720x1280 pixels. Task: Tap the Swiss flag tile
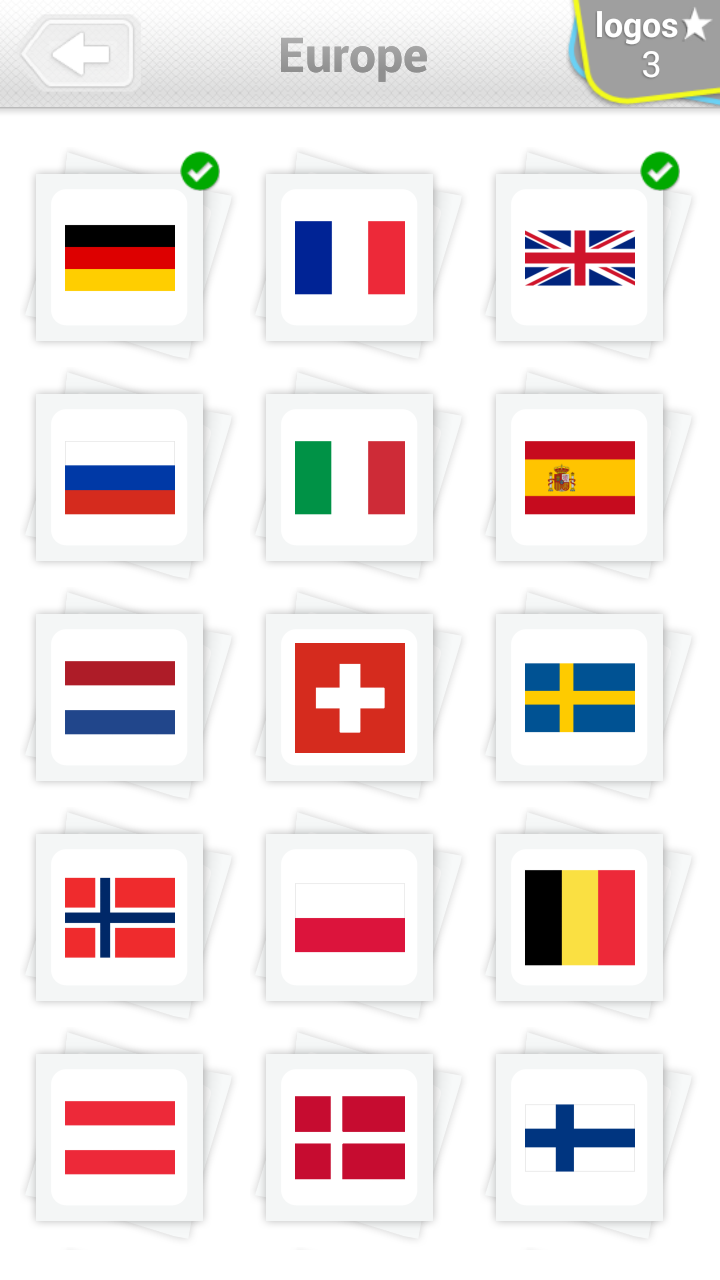350,698
